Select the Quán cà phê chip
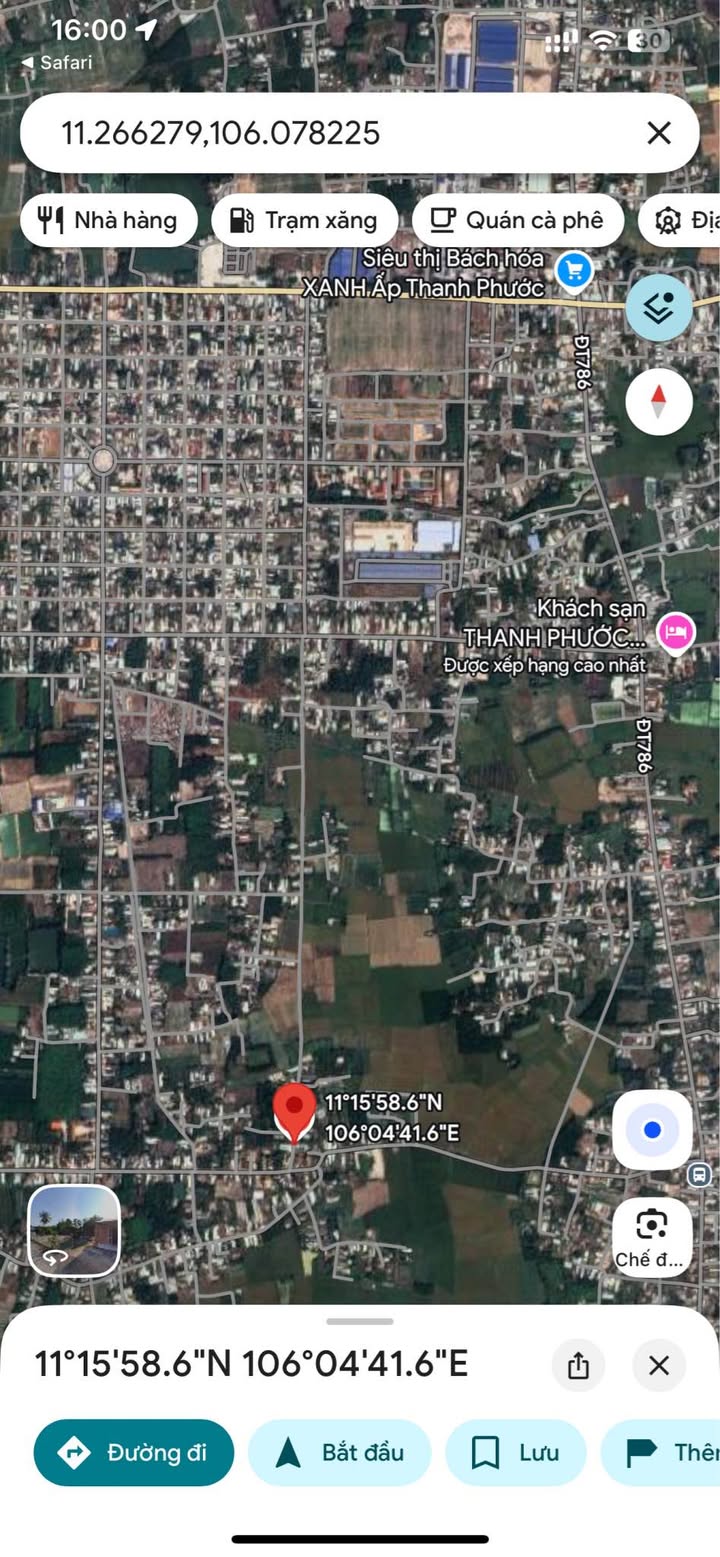The height and width of the screenshot is (1557, 720). [x=518, y=220]
